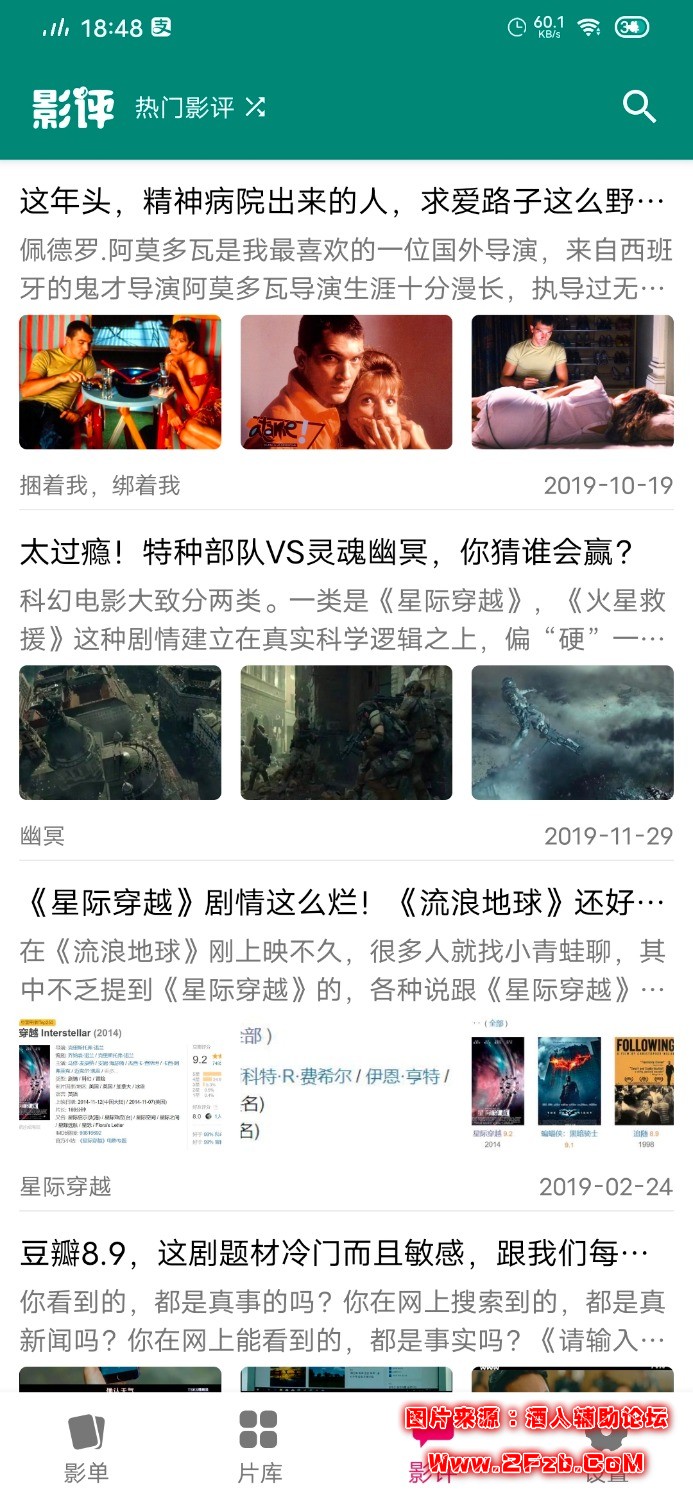Open the search magnifier icon

coord(639,106)
